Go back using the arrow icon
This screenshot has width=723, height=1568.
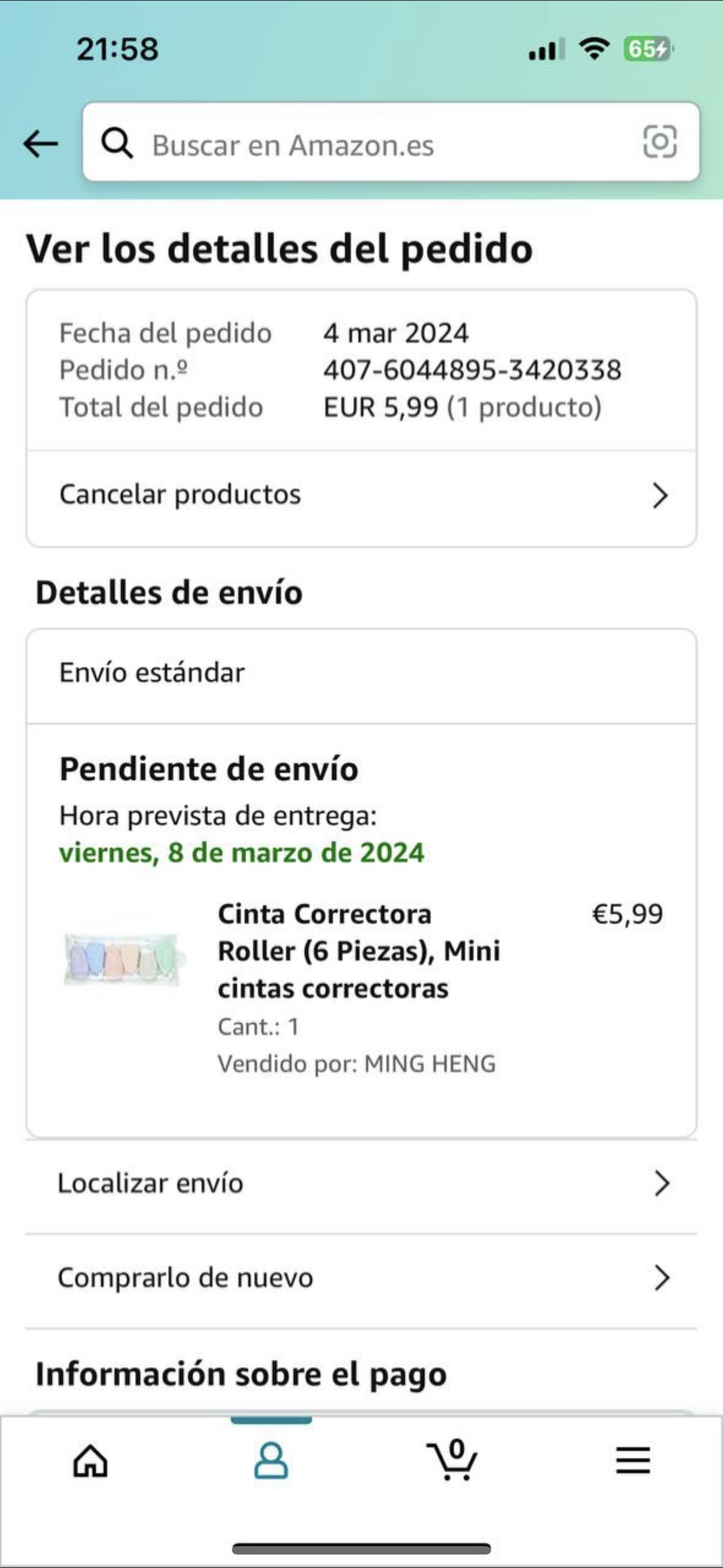[x=40, y=144]
